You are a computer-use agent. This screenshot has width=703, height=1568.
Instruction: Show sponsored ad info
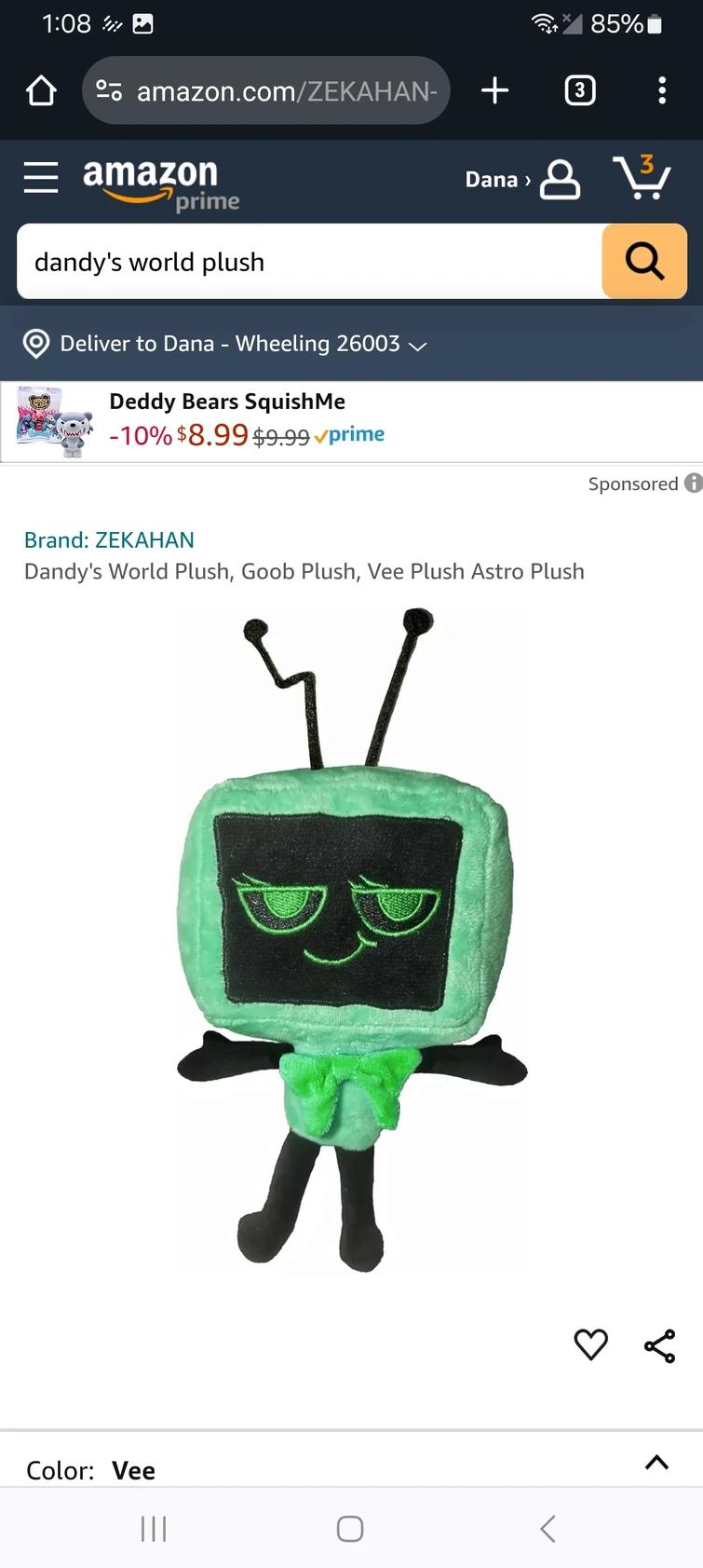(x=693, y=483)
